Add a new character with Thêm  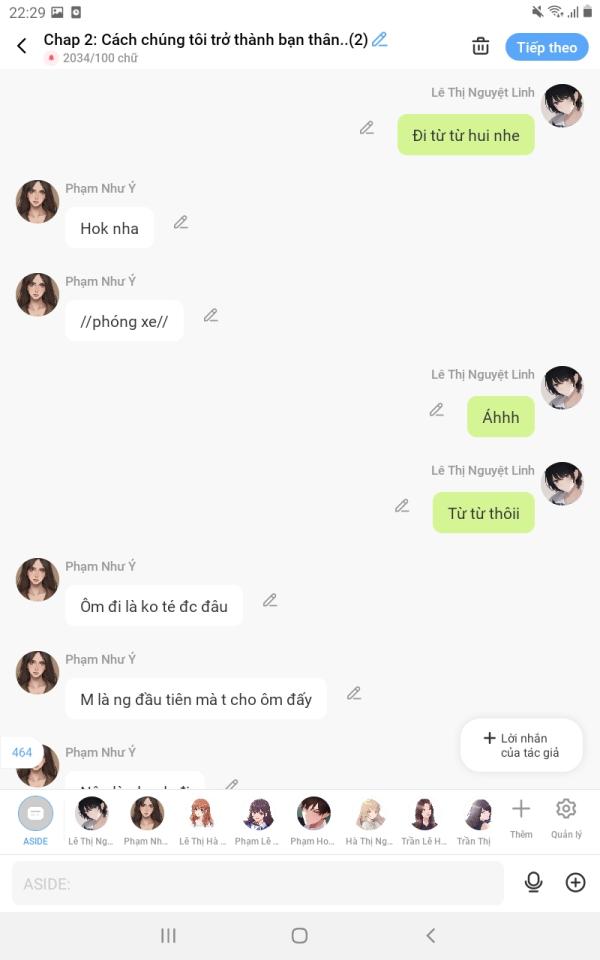click(x=521, y=819)
